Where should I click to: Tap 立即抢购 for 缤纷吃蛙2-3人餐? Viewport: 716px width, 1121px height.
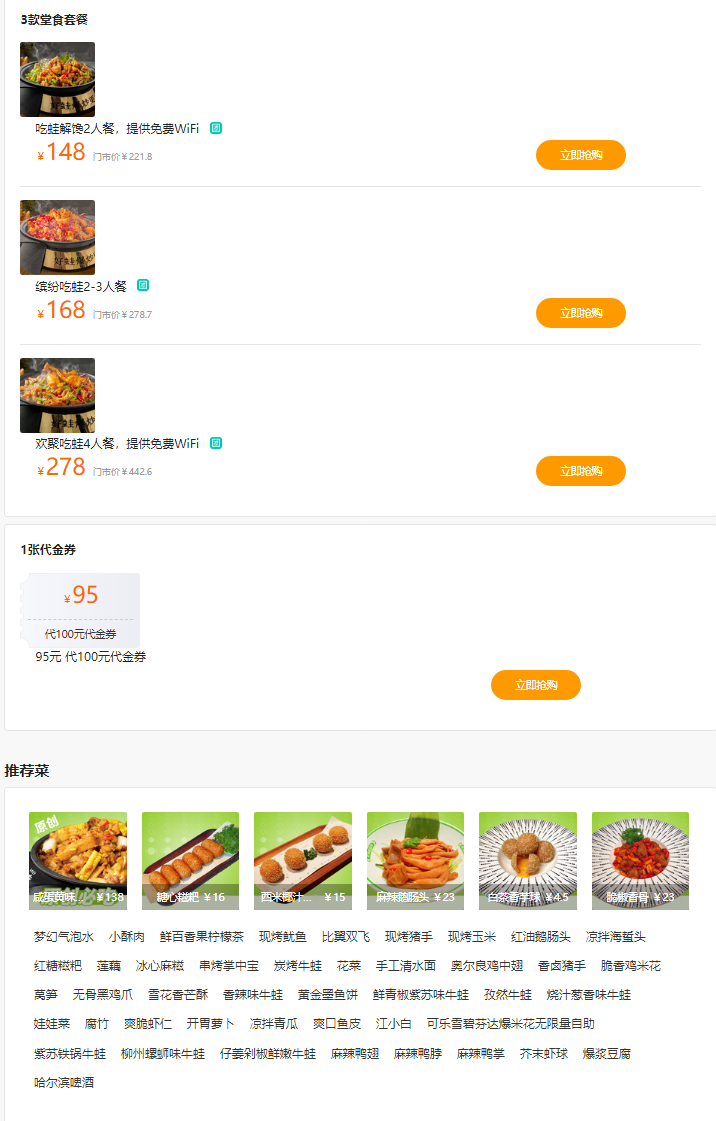pyautogui.click(x=580, y=313)
